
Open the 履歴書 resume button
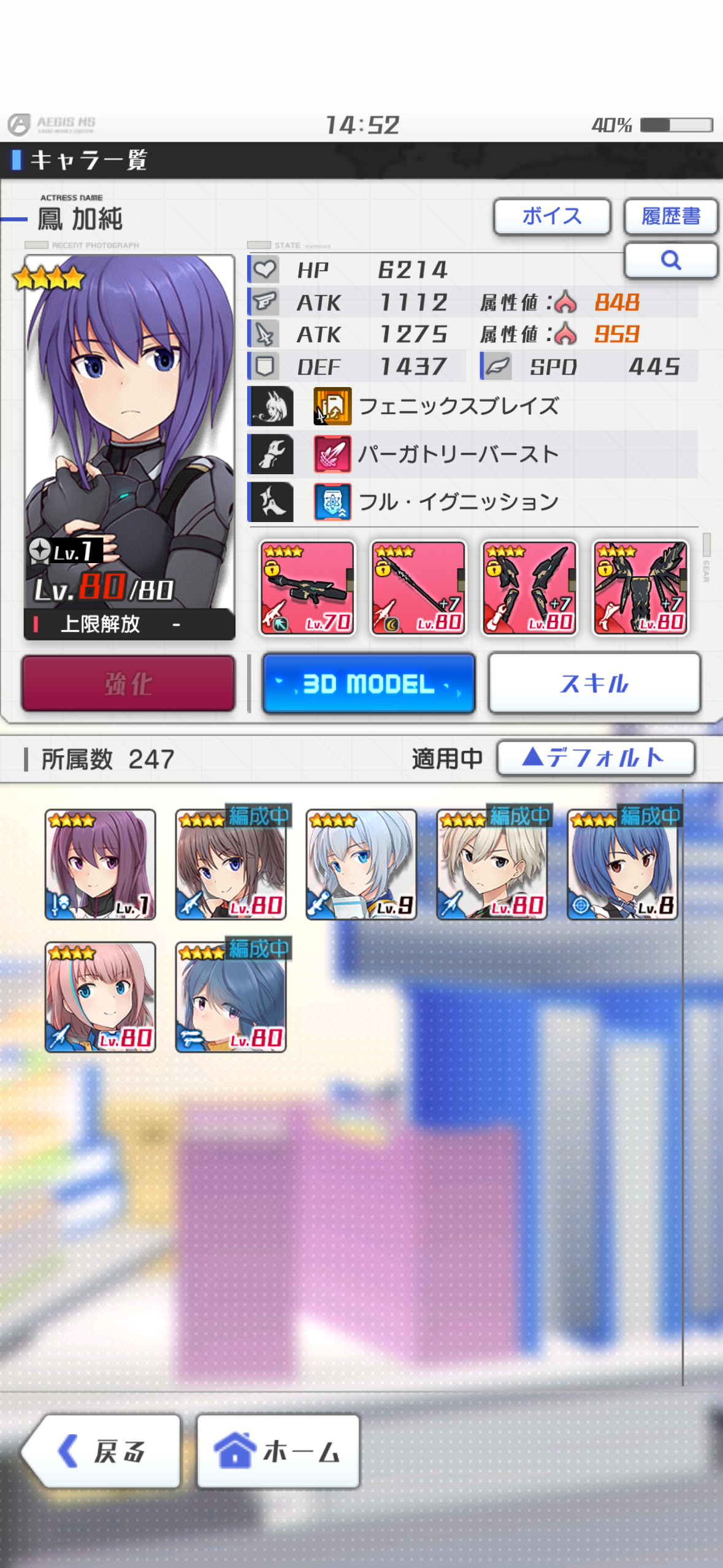[x=671, y=216]
